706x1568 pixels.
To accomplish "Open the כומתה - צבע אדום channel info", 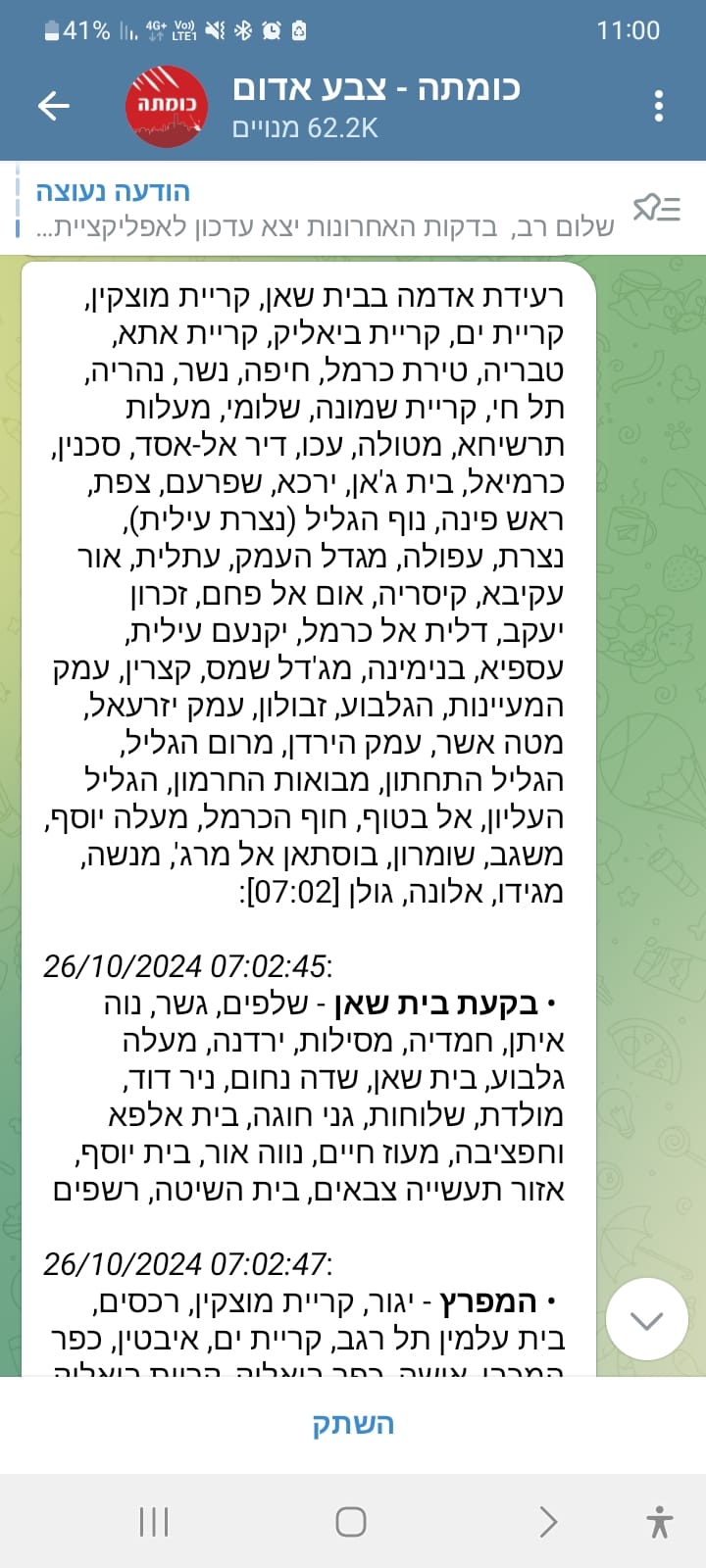I will tap(377, 106).
